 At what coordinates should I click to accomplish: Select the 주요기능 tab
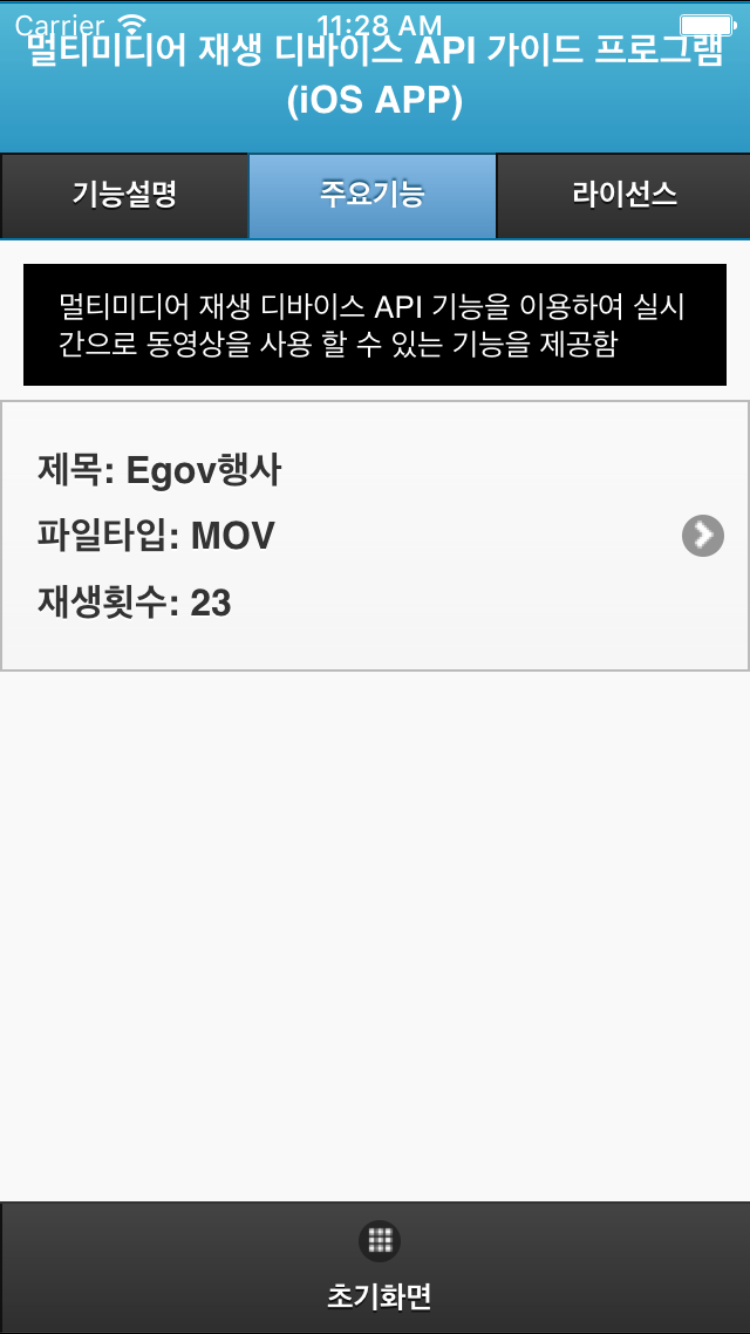pos(372,195)
